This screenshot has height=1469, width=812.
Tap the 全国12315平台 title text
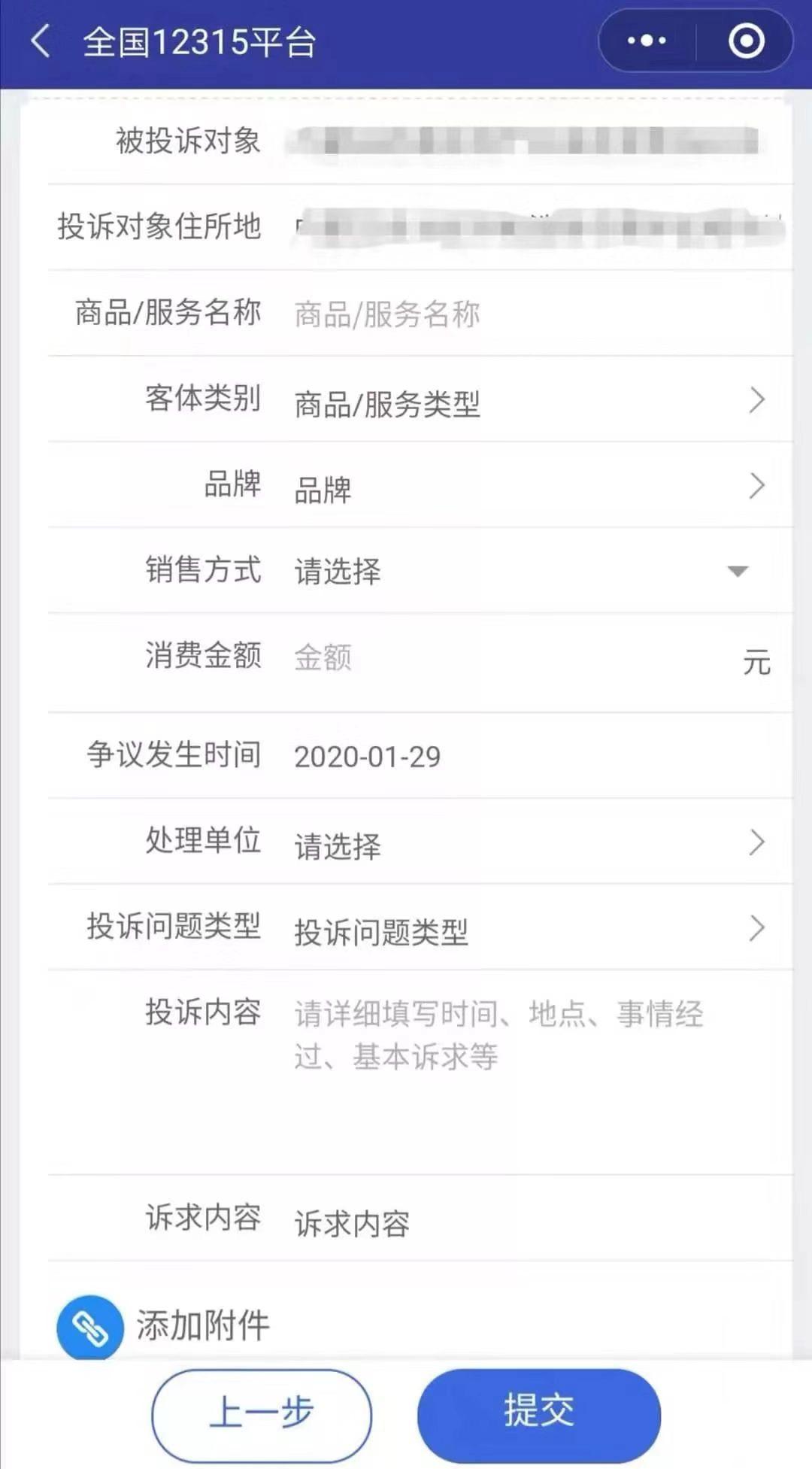[x=199, y=41]
